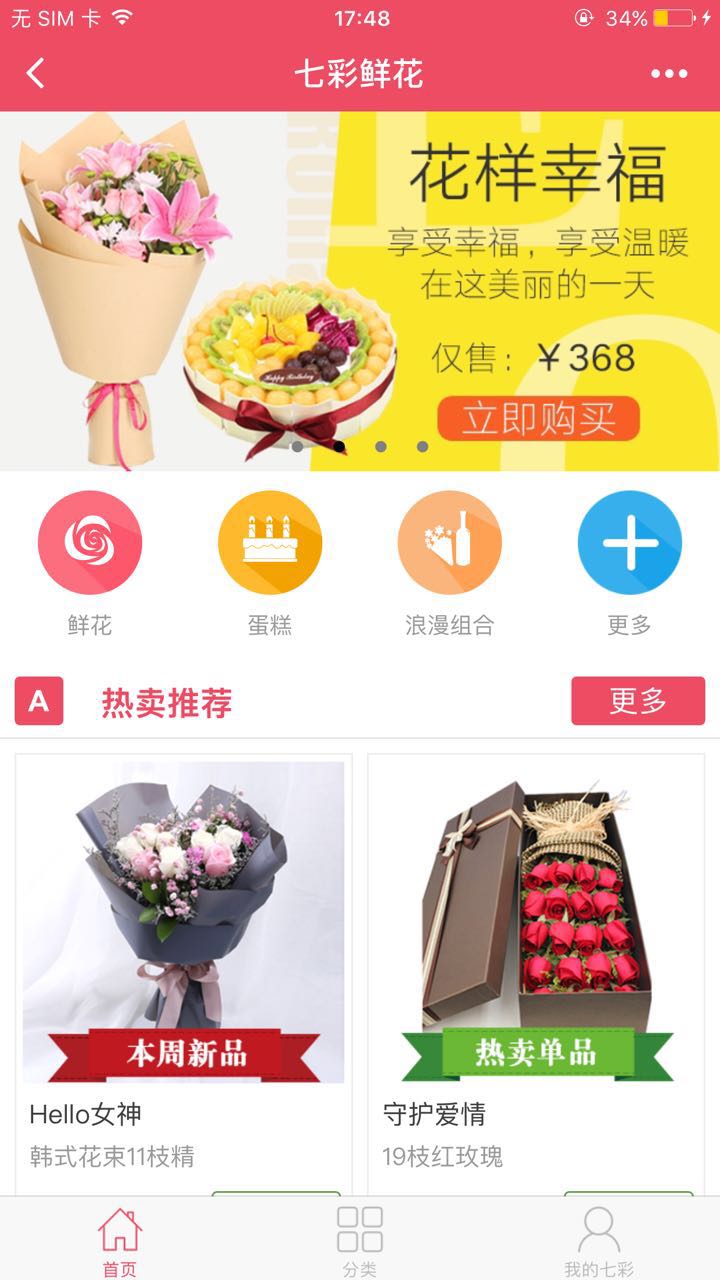The width and height of the screenshot is (720, 1280).
Task: Open the 蛋糕 cake category
Action: [270, 543]
